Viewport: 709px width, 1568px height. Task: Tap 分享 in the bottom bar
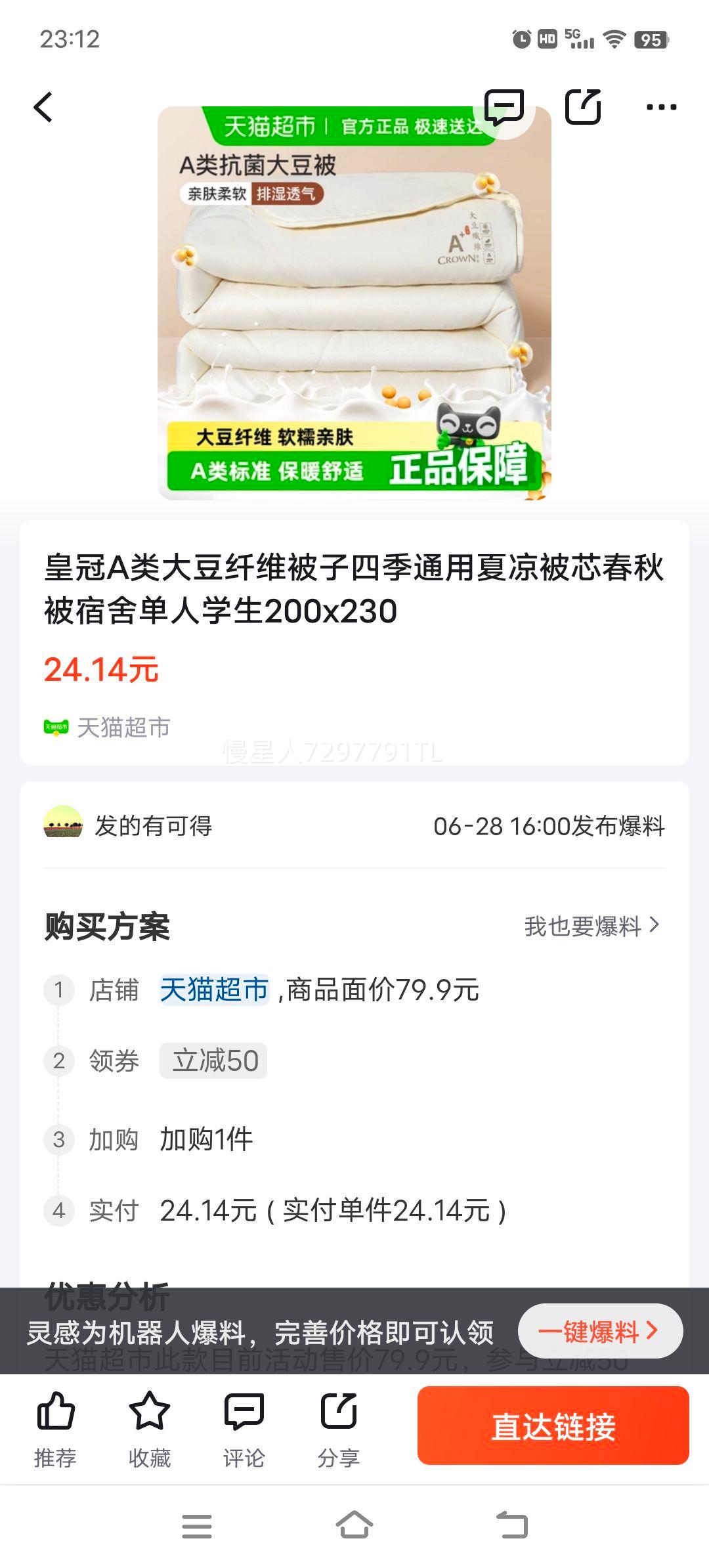tap(339, 1429)
